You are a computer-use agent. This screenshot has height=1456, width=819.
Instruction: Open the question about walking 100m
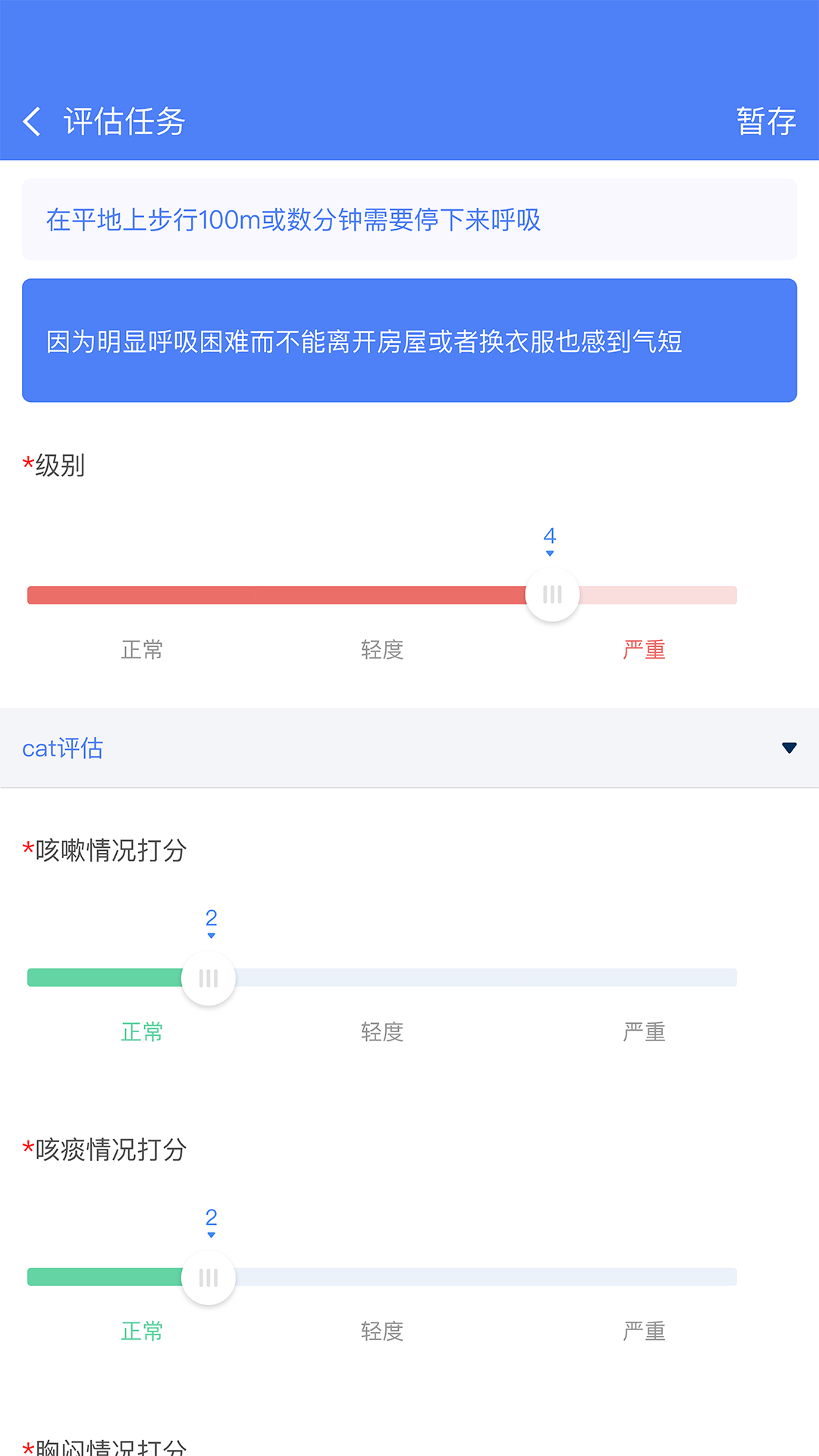click(409, 221)
